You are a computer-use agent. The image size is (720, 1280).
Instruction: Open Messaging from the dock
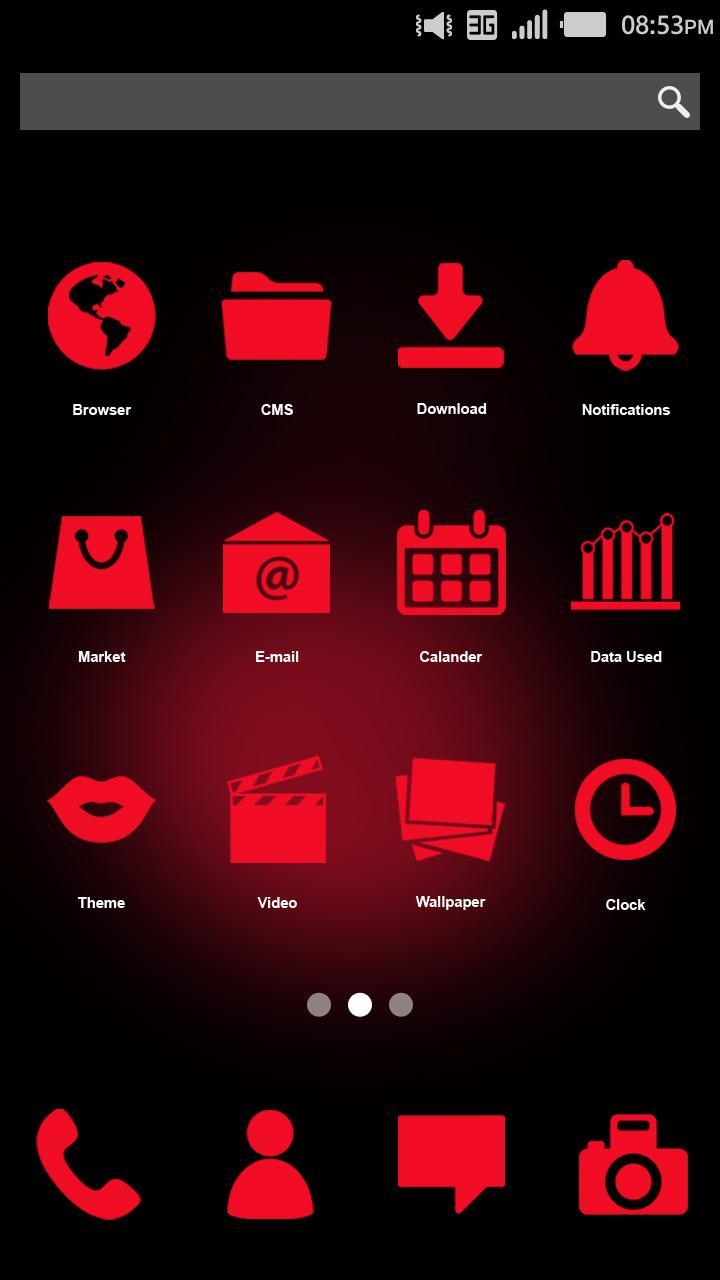[x=452, y=1160]
